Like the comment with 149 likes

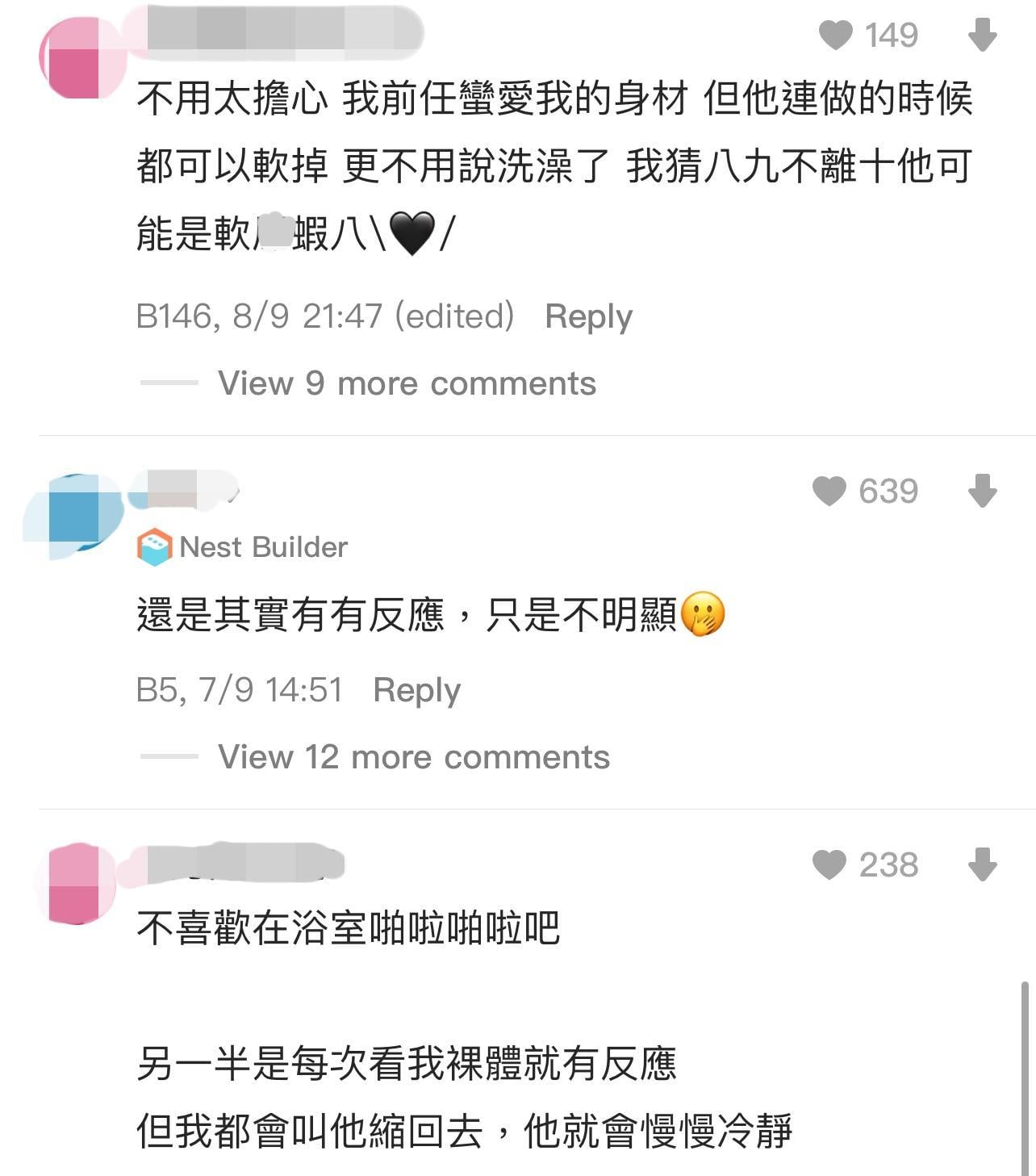point(835,36)
